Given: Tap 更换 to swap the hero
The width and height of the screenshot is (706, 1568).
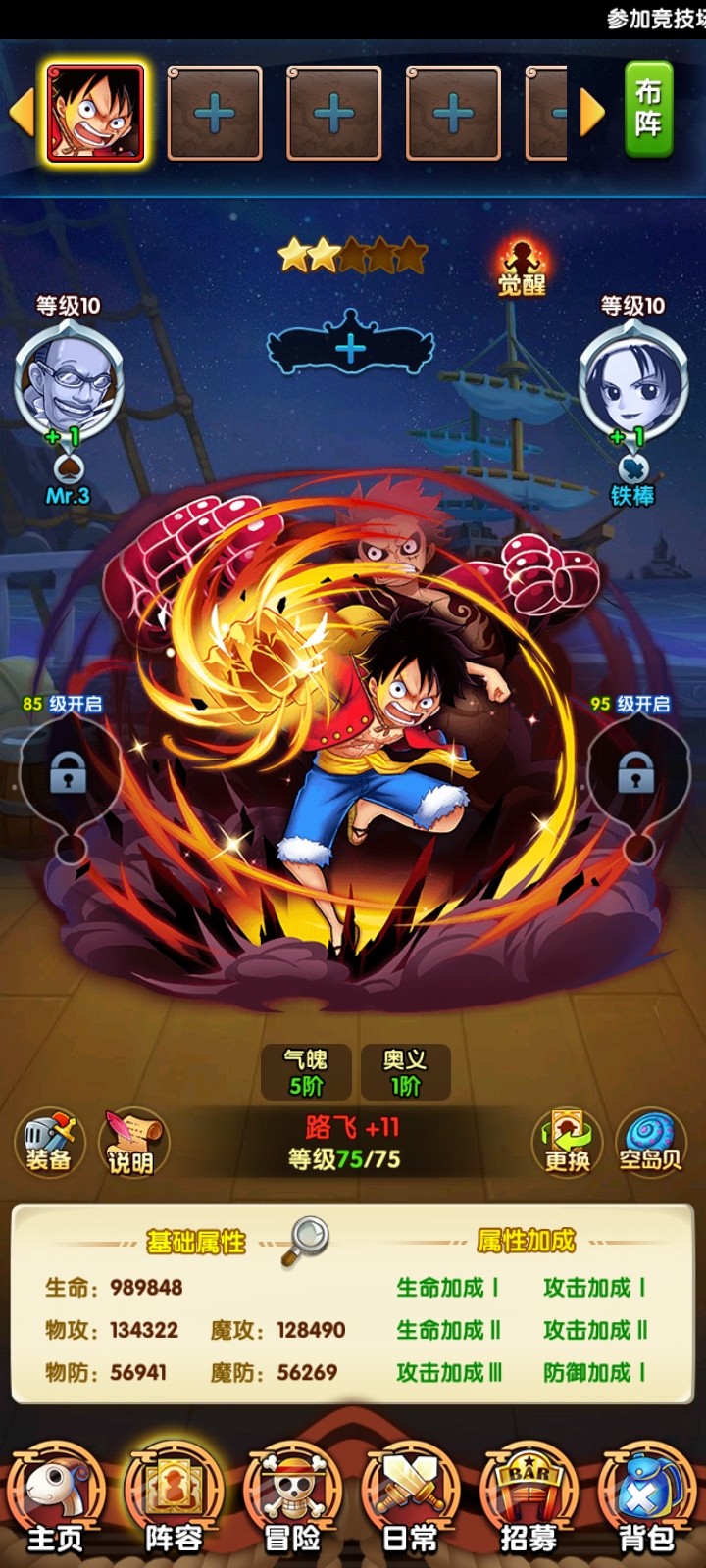Looking at the screenshot, I should (x=568, y=1144).
